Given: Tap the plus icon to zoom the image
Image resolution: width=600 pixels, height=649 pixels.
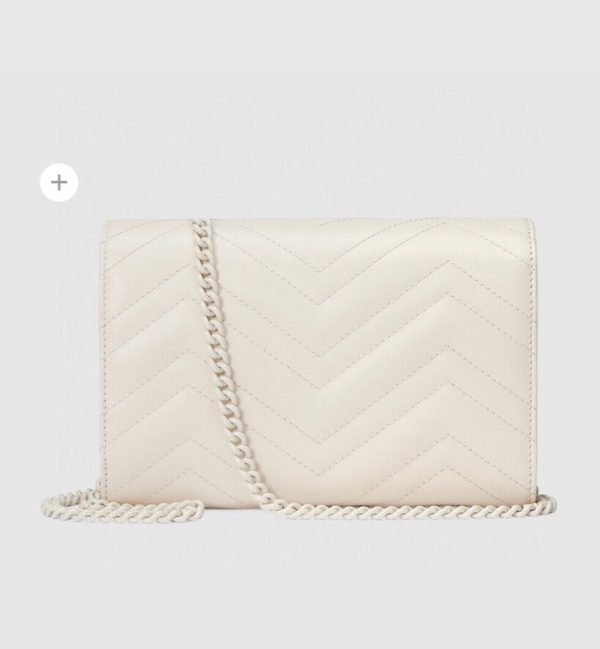Looking at the screenshot, I should (60, 183).
